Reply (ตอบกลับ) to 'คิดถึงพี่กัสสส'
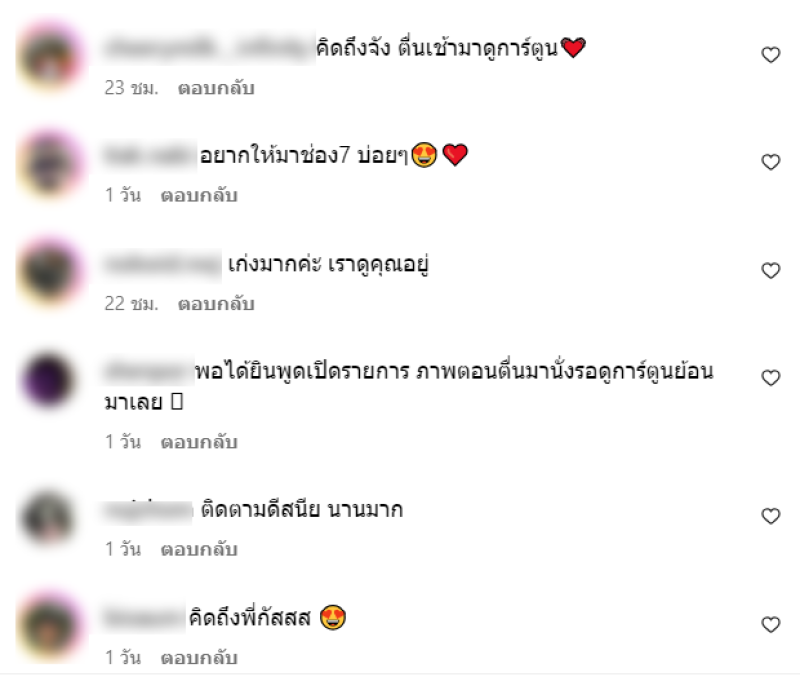Viewport: 800px width, 690px height. click(x=199, y=658)
